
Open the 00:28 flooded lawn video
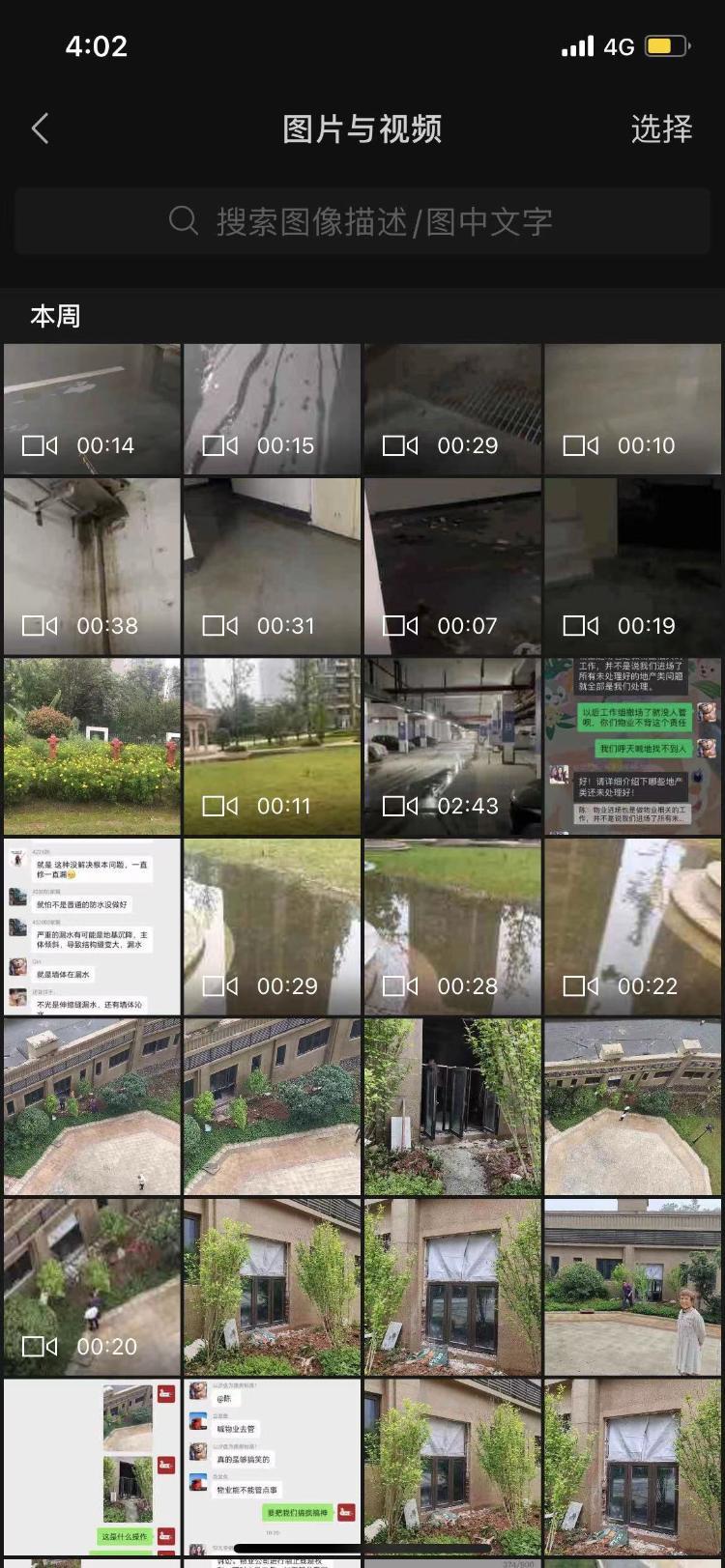pyautogui.click(x=452, y=927)
